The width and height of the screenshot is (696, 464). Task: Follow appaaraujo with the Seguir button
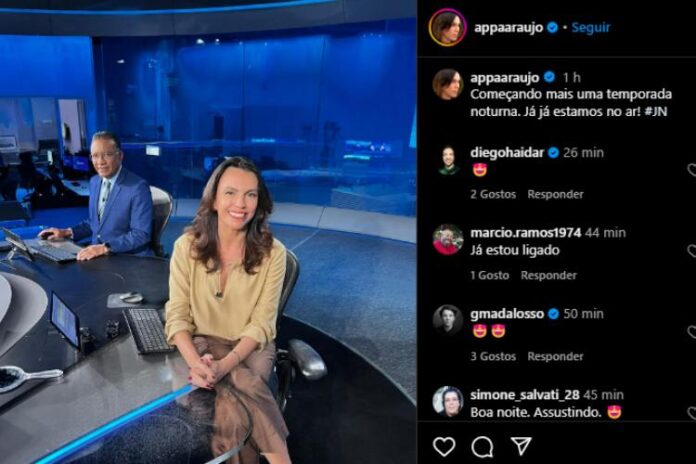coord(590,27)
